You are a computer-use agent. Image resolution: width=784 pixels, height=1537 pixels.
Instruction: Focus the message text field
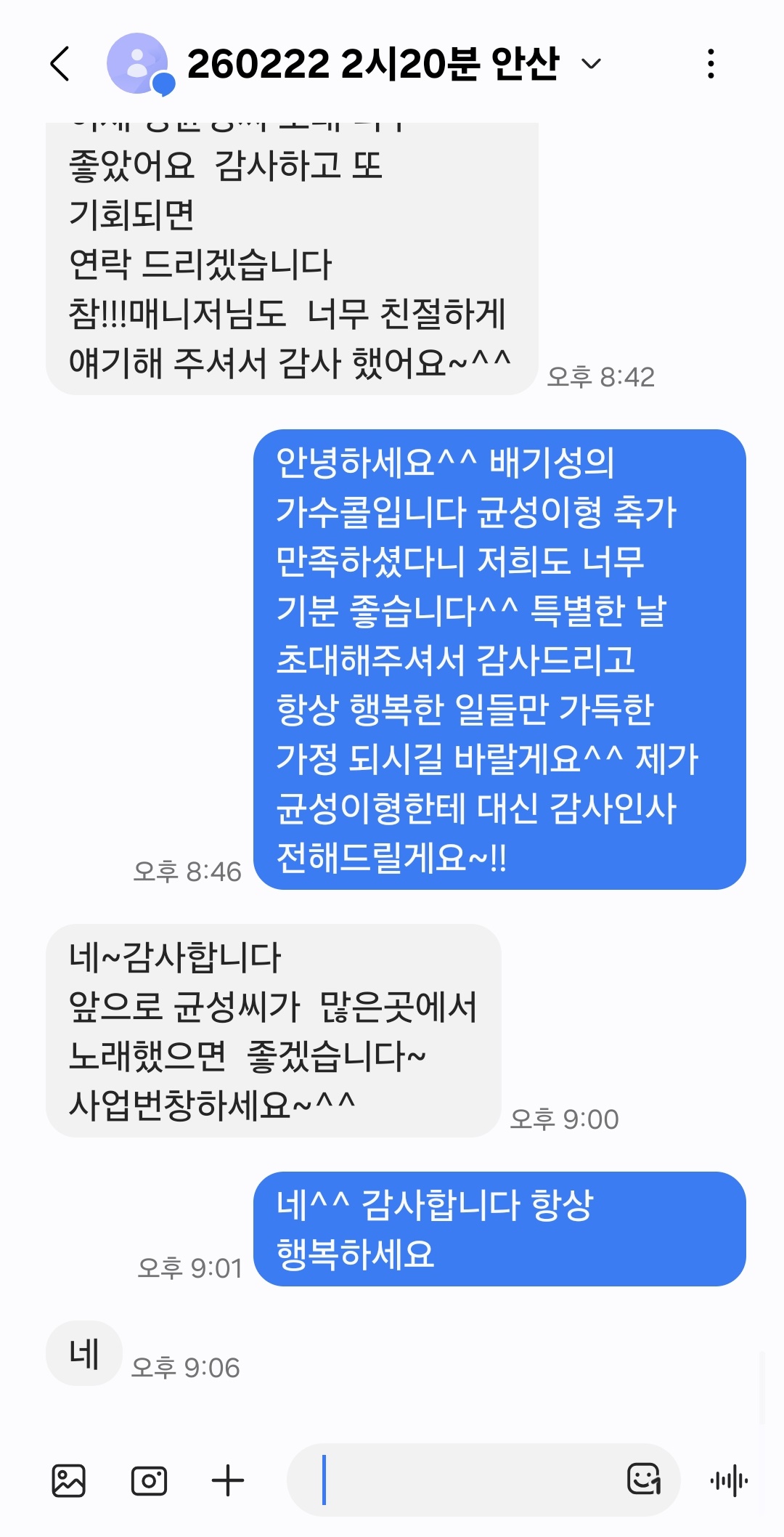tap(465, 1480)
